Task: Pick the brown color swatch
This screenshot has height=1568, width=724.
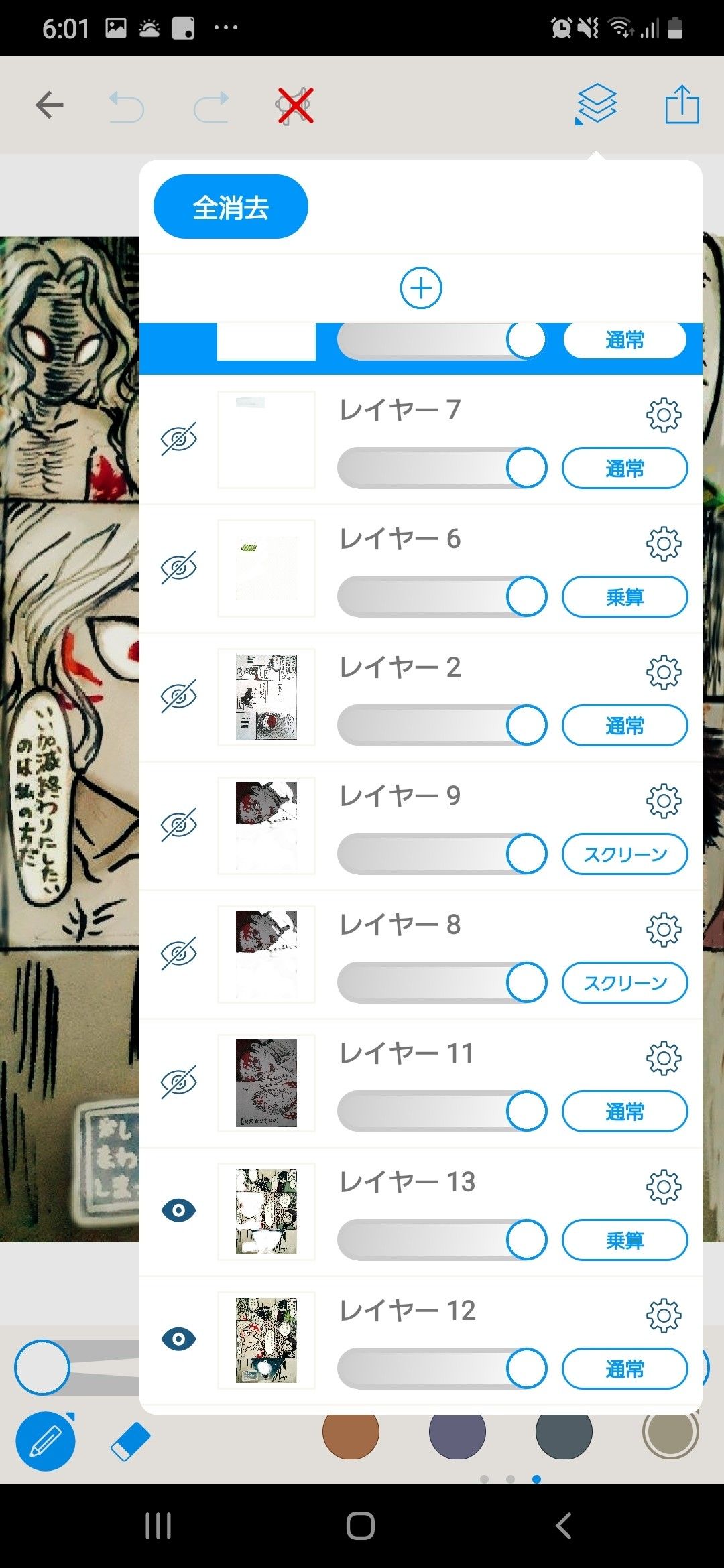Action: (351, 1433)
